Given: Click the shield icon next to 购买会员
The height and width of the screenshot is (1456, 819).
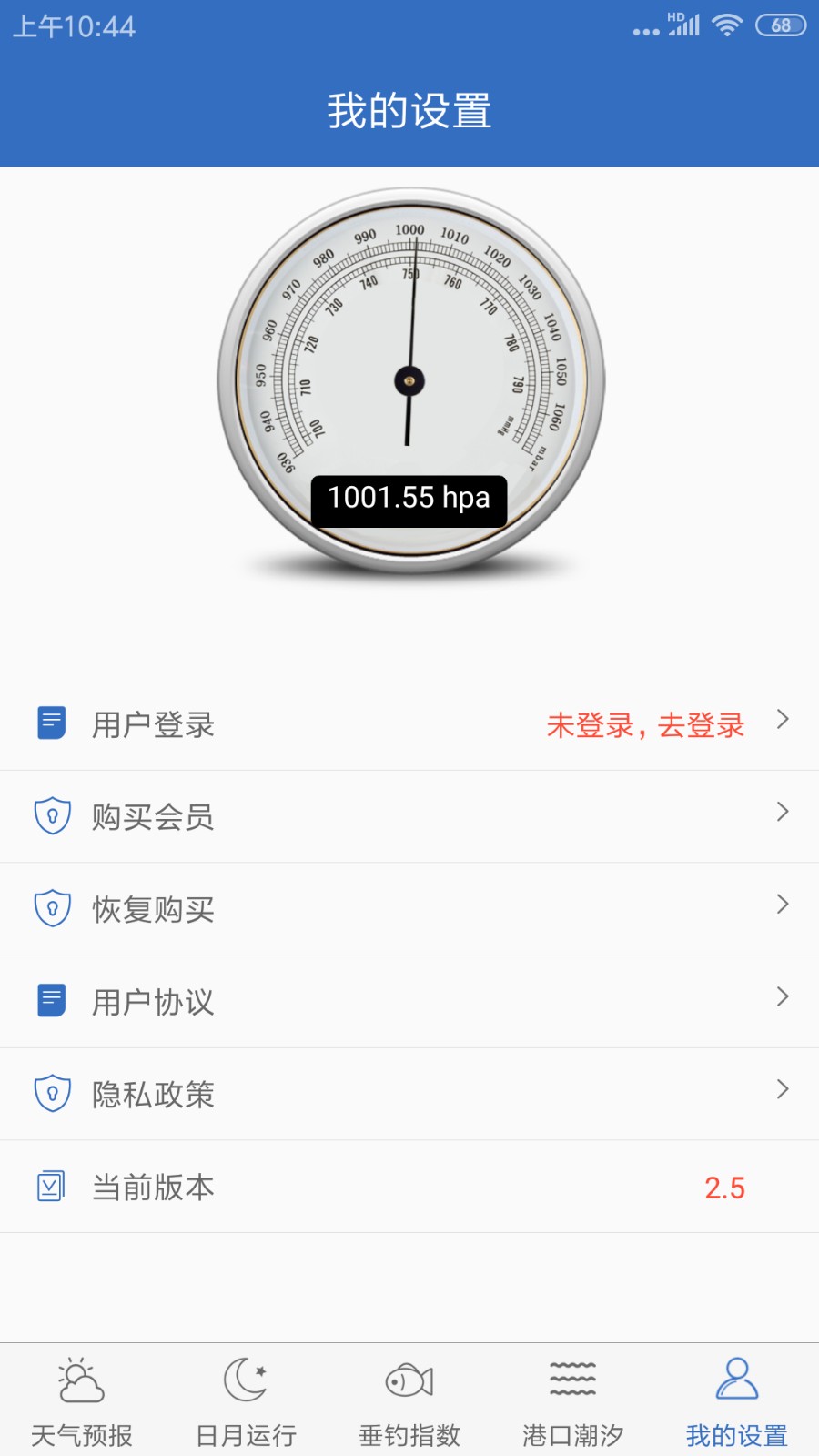Looking at the screenshot, I should 52,815.
